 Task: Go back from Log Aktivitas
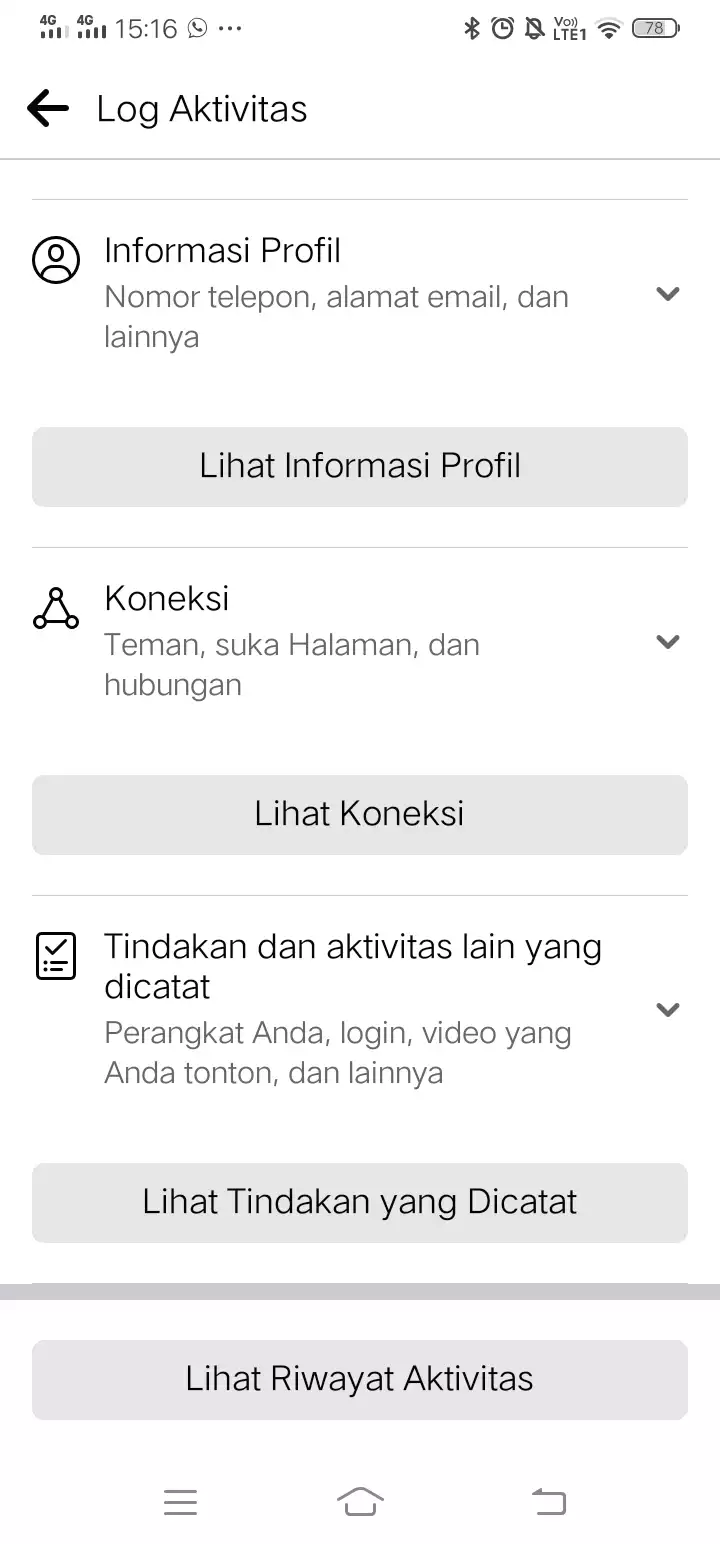[x=48, y=108]
